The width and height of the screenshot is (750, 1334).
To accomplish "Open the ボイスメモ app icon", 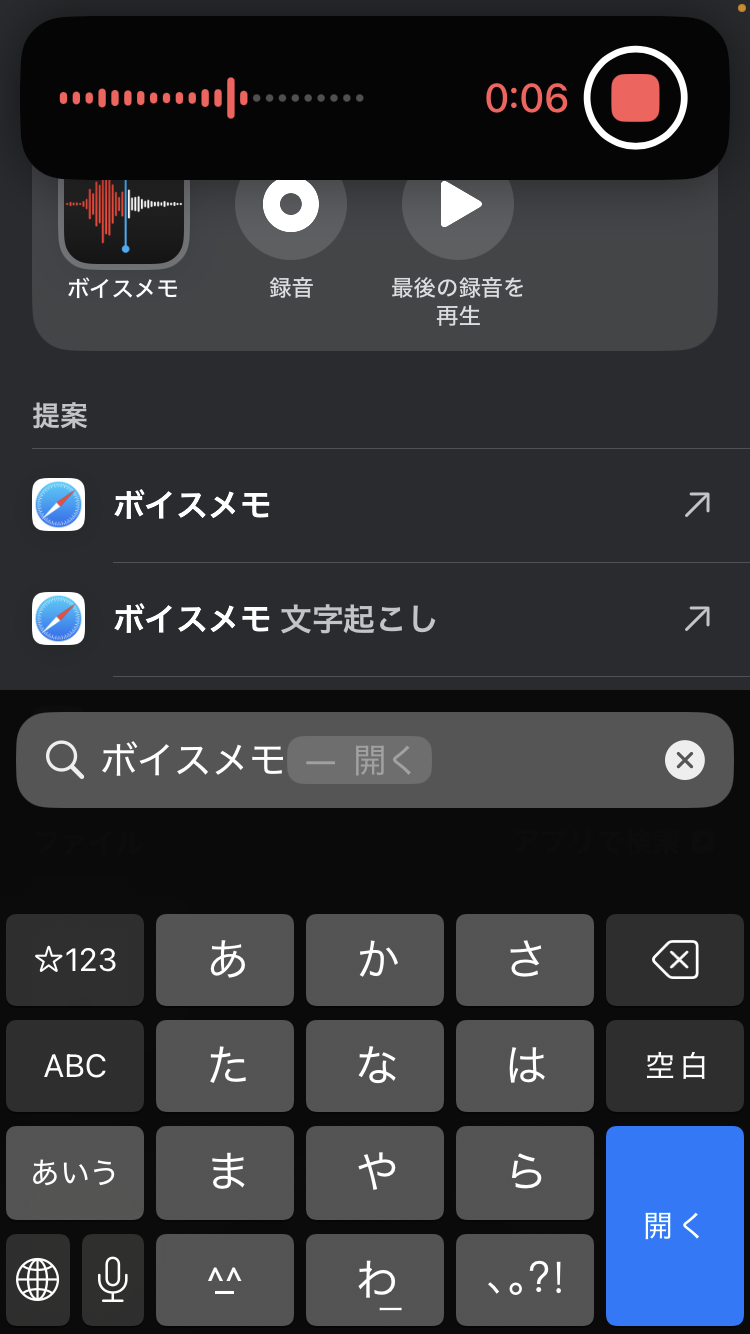I will [124, 212].
